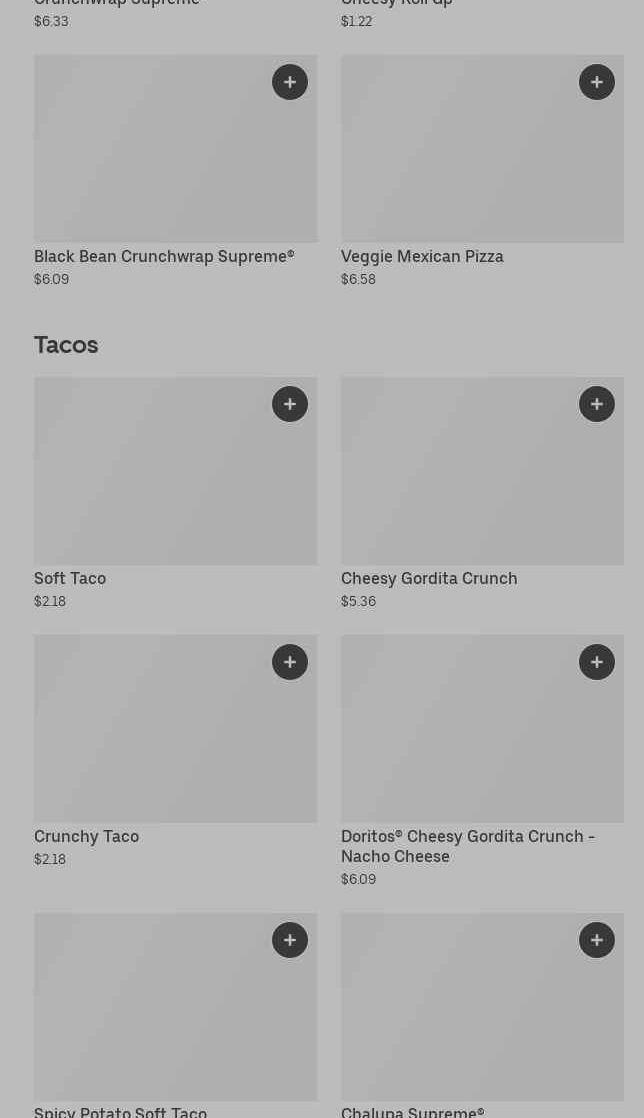Screen dimensions: 644x1118
Task: View Cheesy Gordita Crunch details
Action: pyautogui.click(x=429, y=579)
